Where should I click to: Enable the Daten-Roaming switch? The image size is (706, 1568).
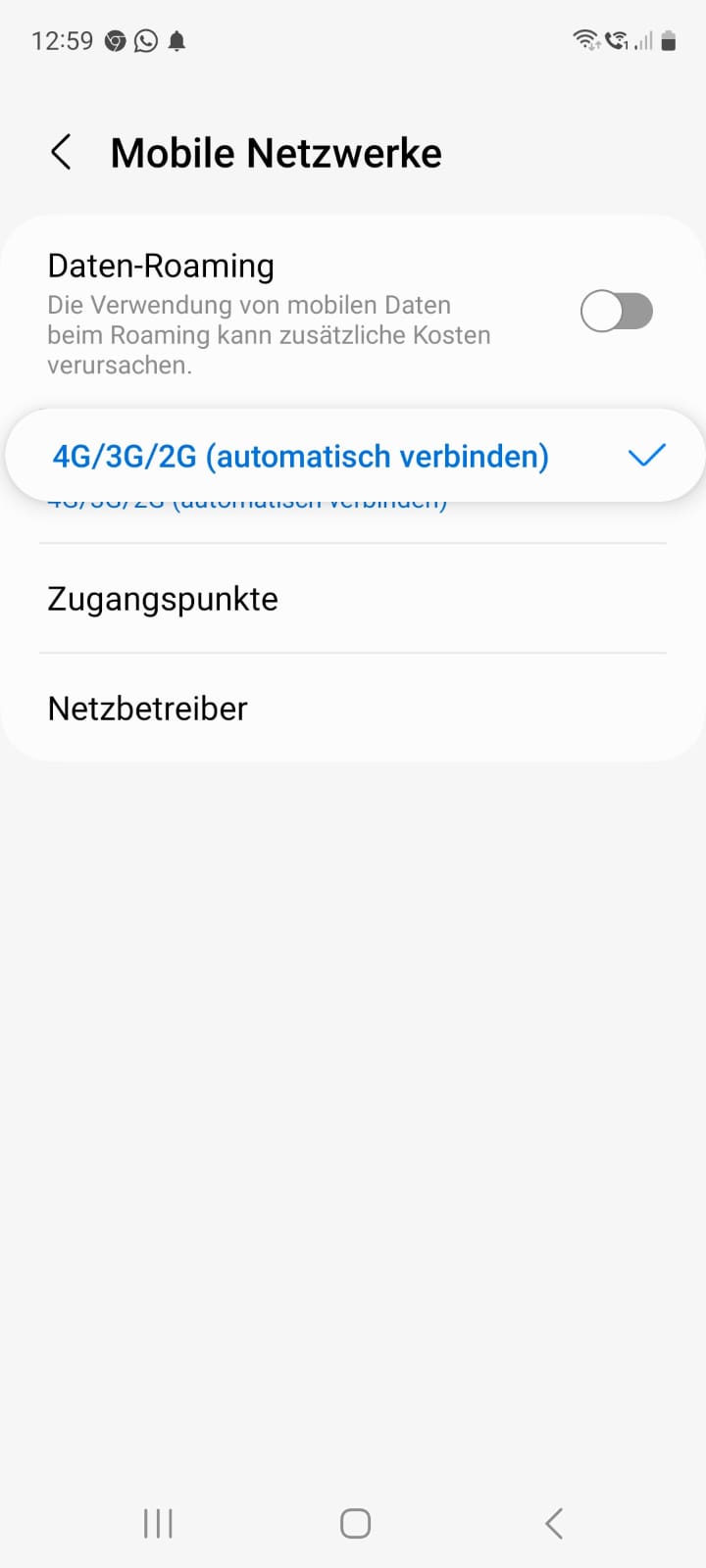coord(617,312)
